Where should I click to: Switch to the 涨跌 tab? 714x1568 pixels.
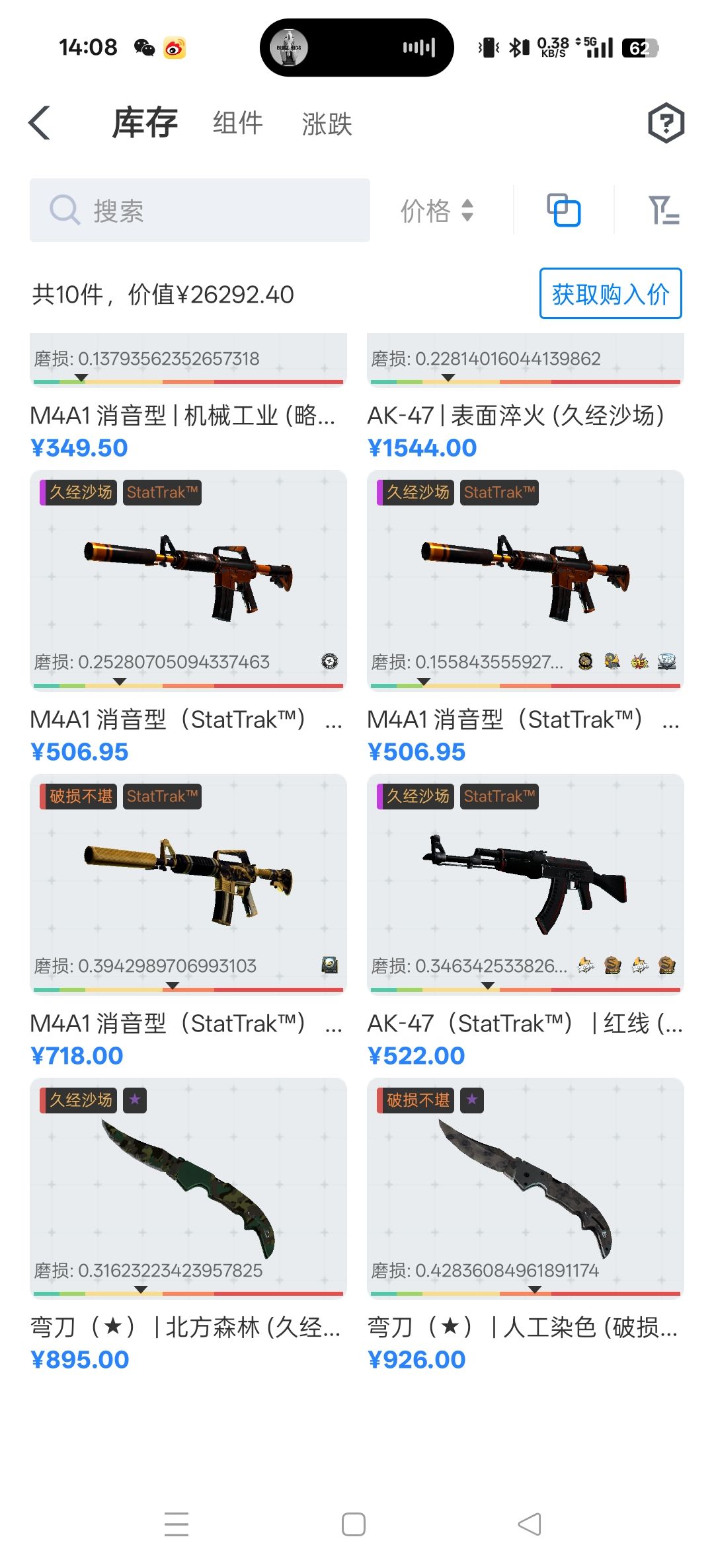tap(327, 124)
